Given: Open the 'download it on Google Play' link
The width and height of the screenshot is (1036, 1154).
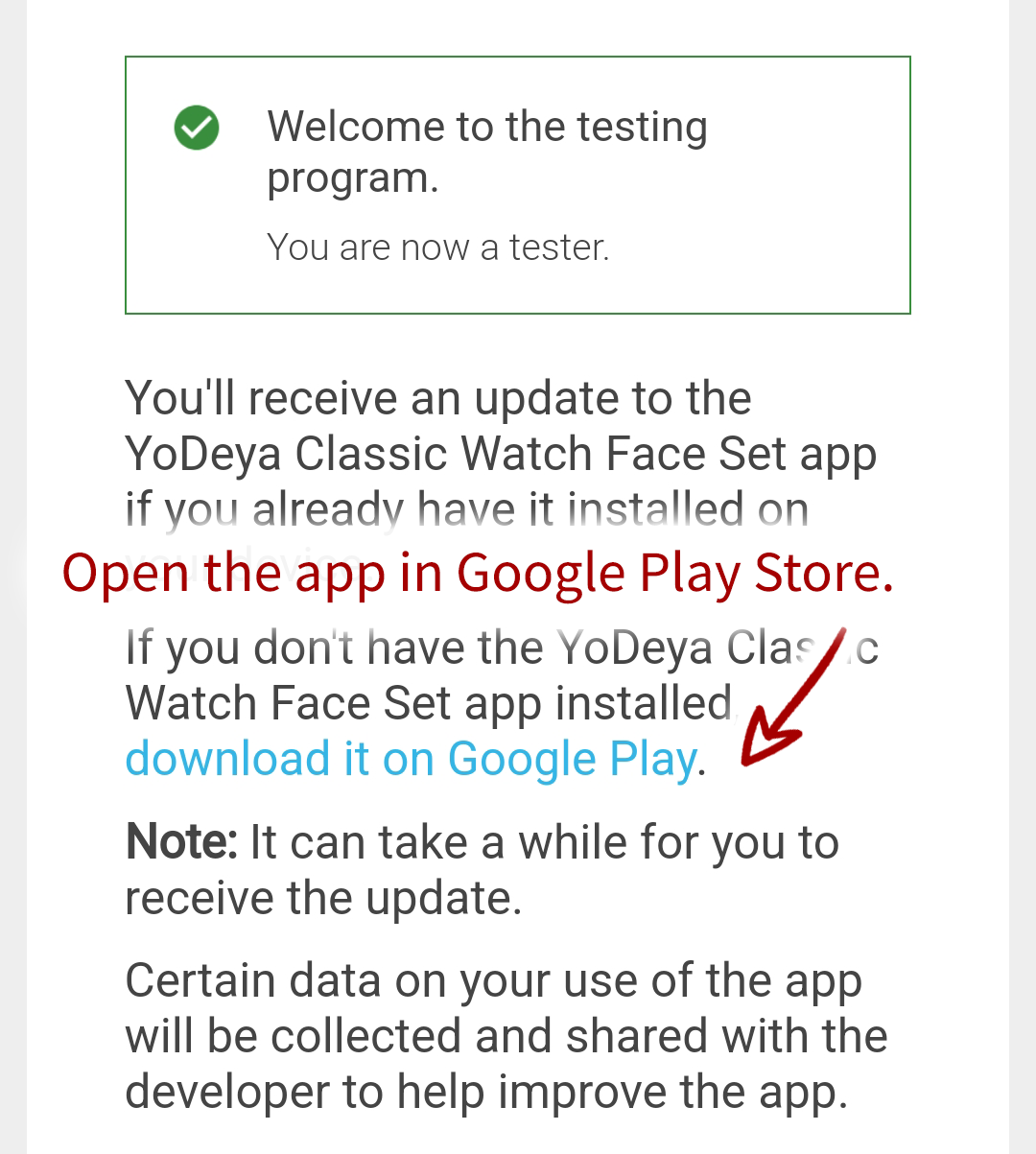Looking at the screenshot, I should pyautogui.click(x=411, y=760).
